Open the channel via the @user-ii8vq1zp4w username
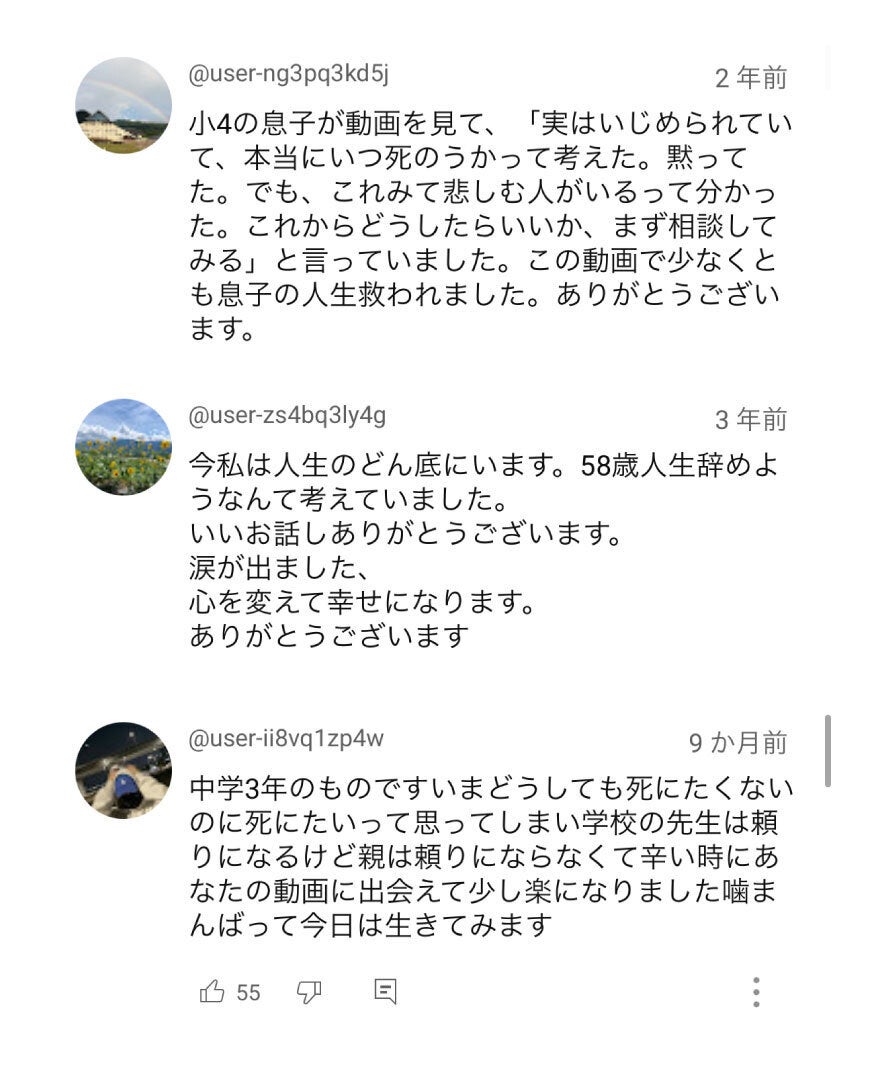Screen dimensions: 887x1080 (x=286, y=739)
